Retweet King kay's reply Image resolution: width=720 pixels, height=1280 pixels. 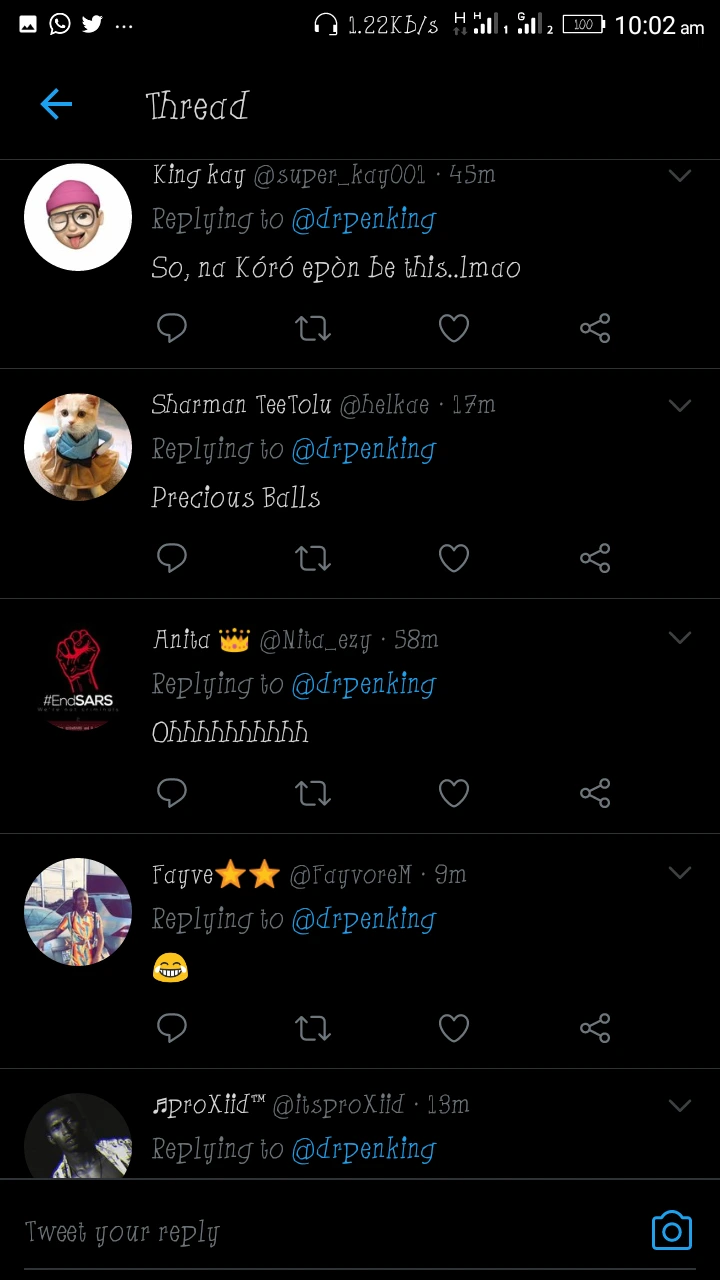point(313,328)
